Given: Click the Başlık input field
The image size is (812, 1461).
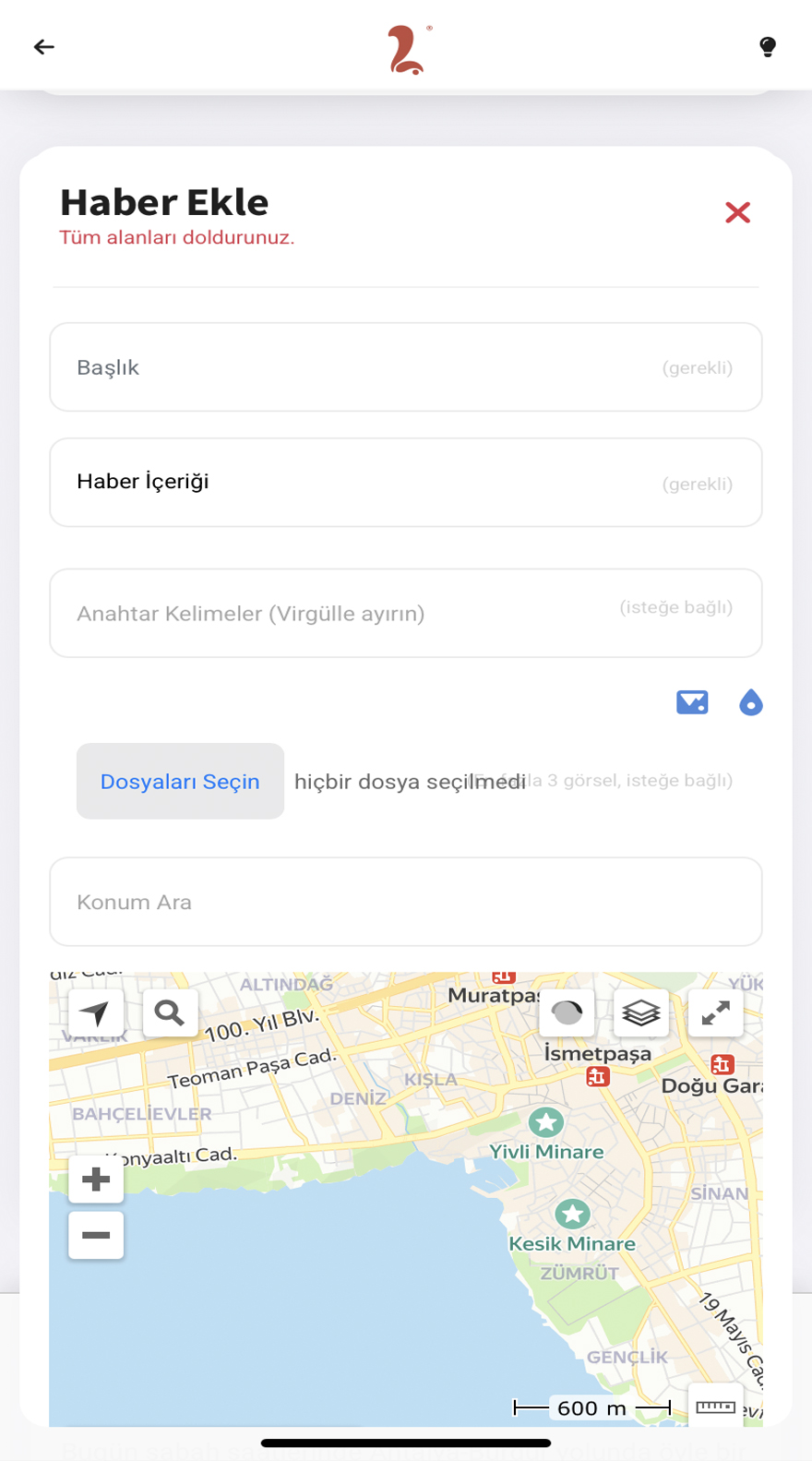Looking at the screenshot, I should 406,366.
